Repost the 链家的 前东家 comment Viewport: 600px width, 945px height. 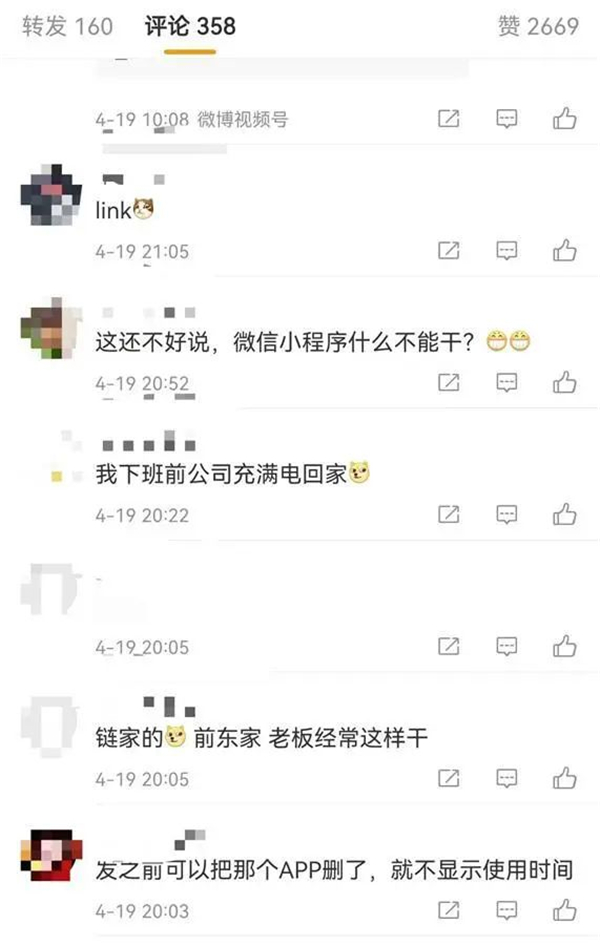tap(449, 778)
